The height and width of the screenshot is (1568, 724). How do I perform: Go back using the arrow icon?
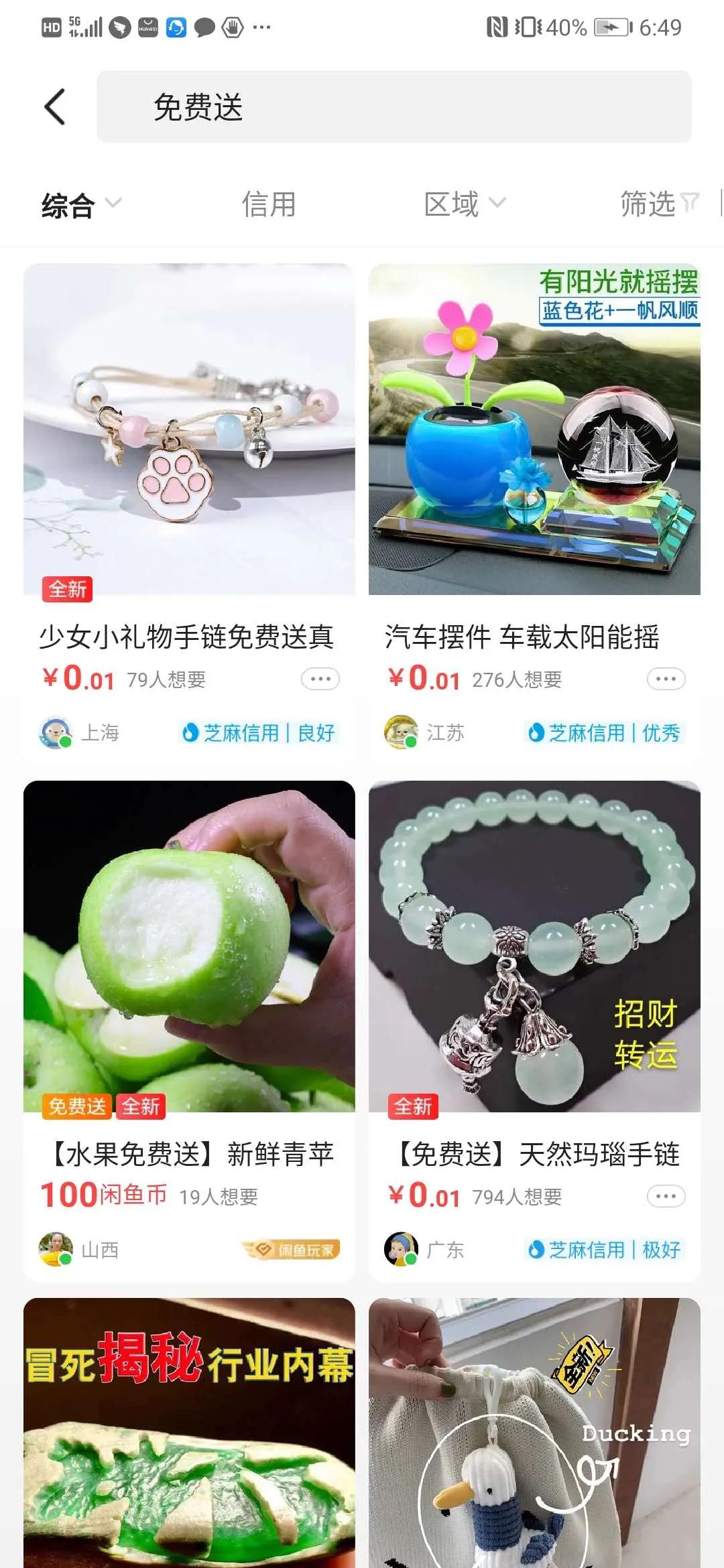pos(54,107)
